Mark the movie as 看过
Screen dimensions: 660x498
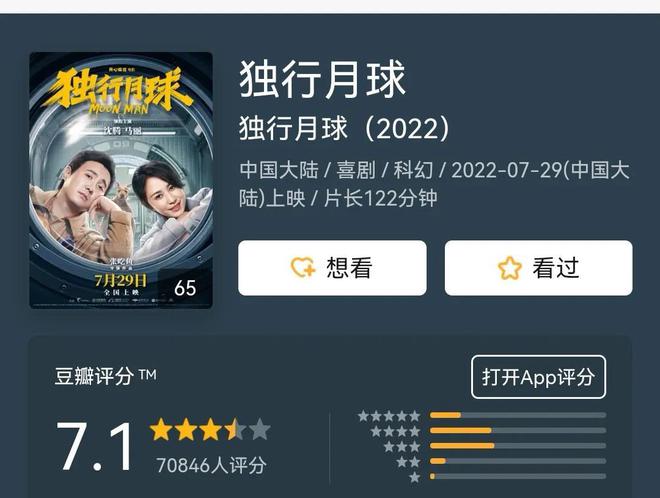(538, 268)
